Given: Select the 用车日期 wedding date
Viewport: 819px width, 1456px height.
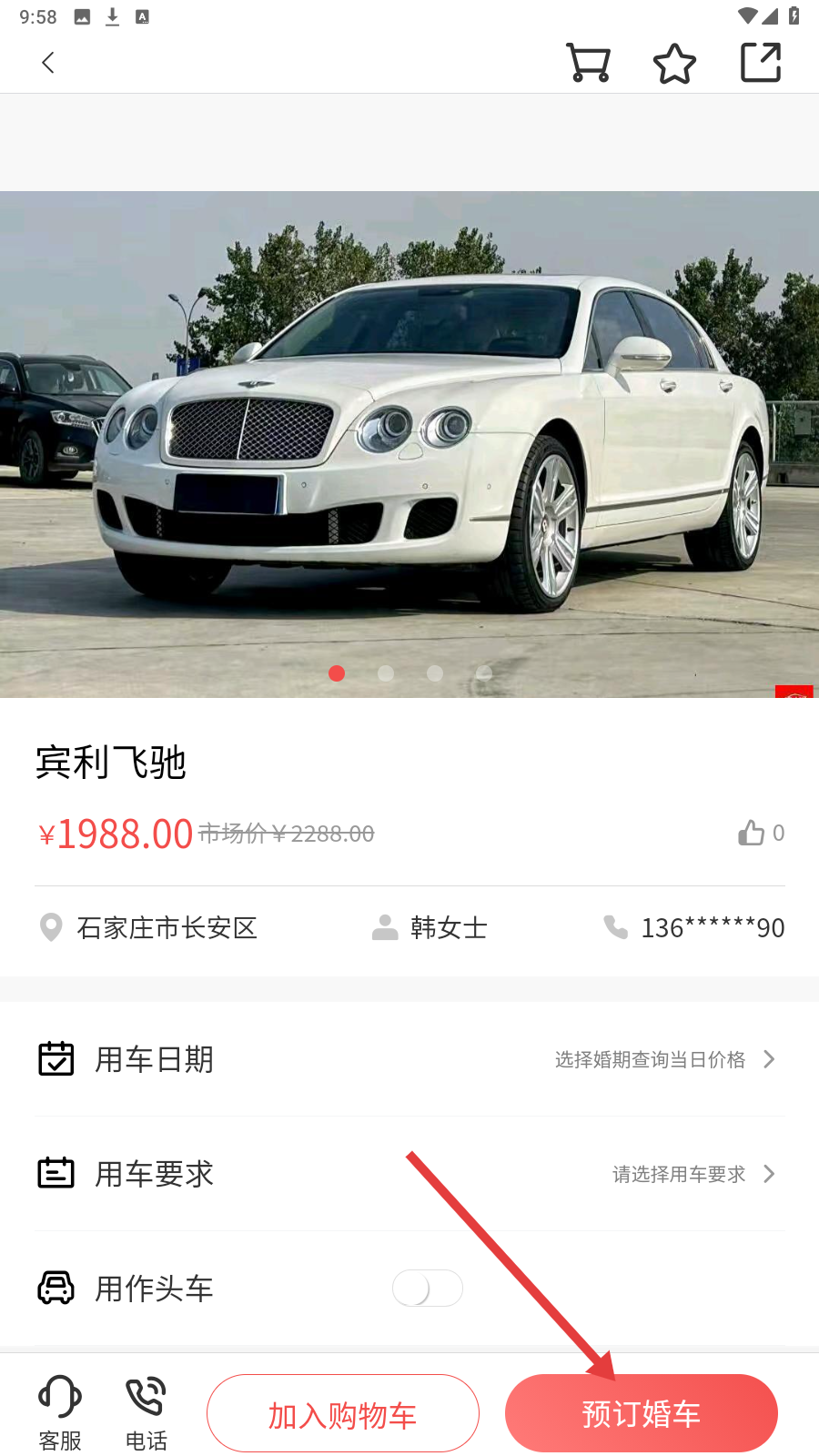Looking at the screenshot, I should click(409, 1059).
